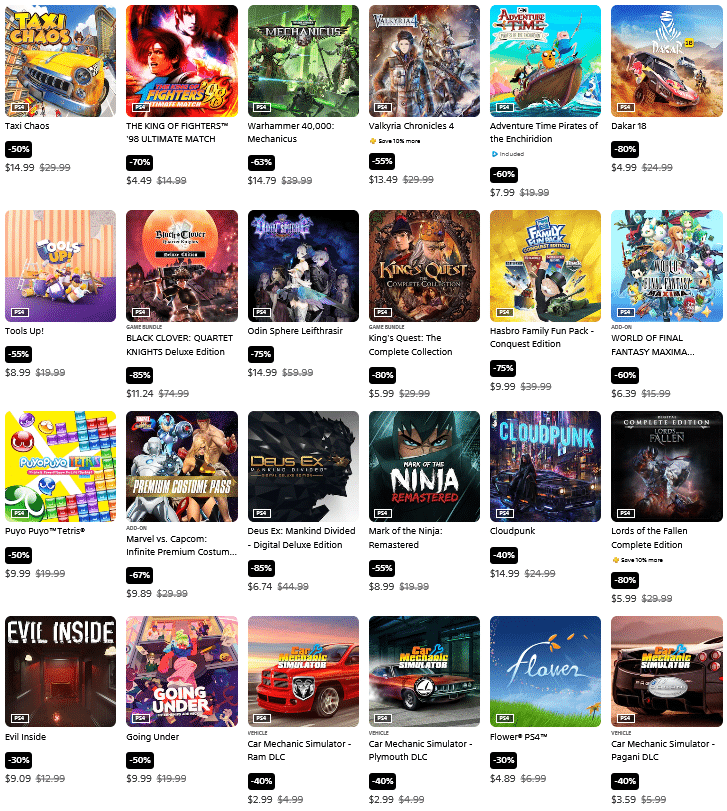Select the Going Under game card
Screen dimensions: 727x811
(182, 671)
